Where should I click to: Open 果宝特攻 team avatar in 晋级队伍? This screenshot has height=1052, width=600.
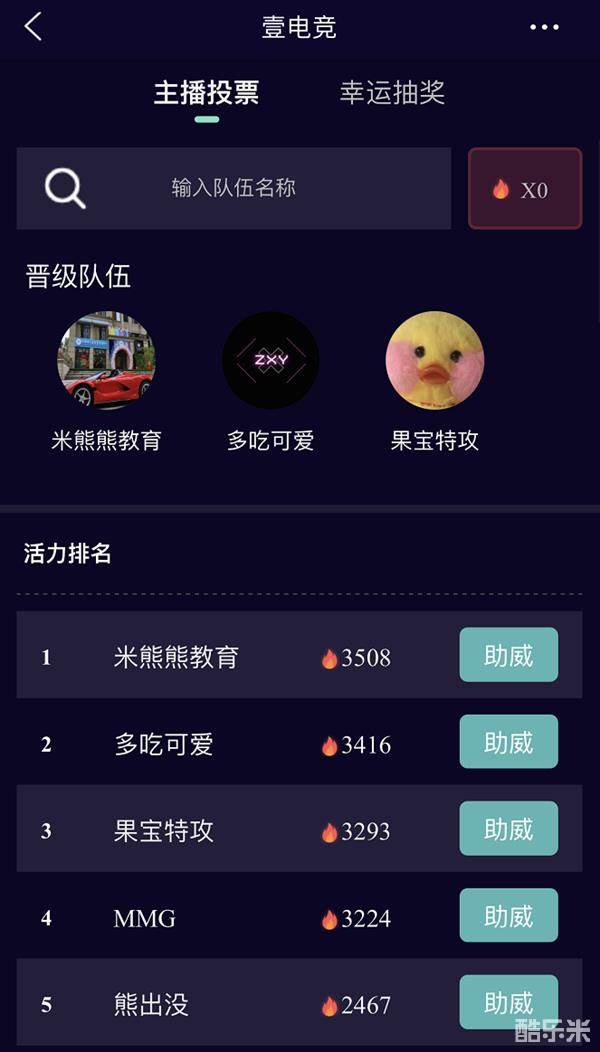point(435,360)
